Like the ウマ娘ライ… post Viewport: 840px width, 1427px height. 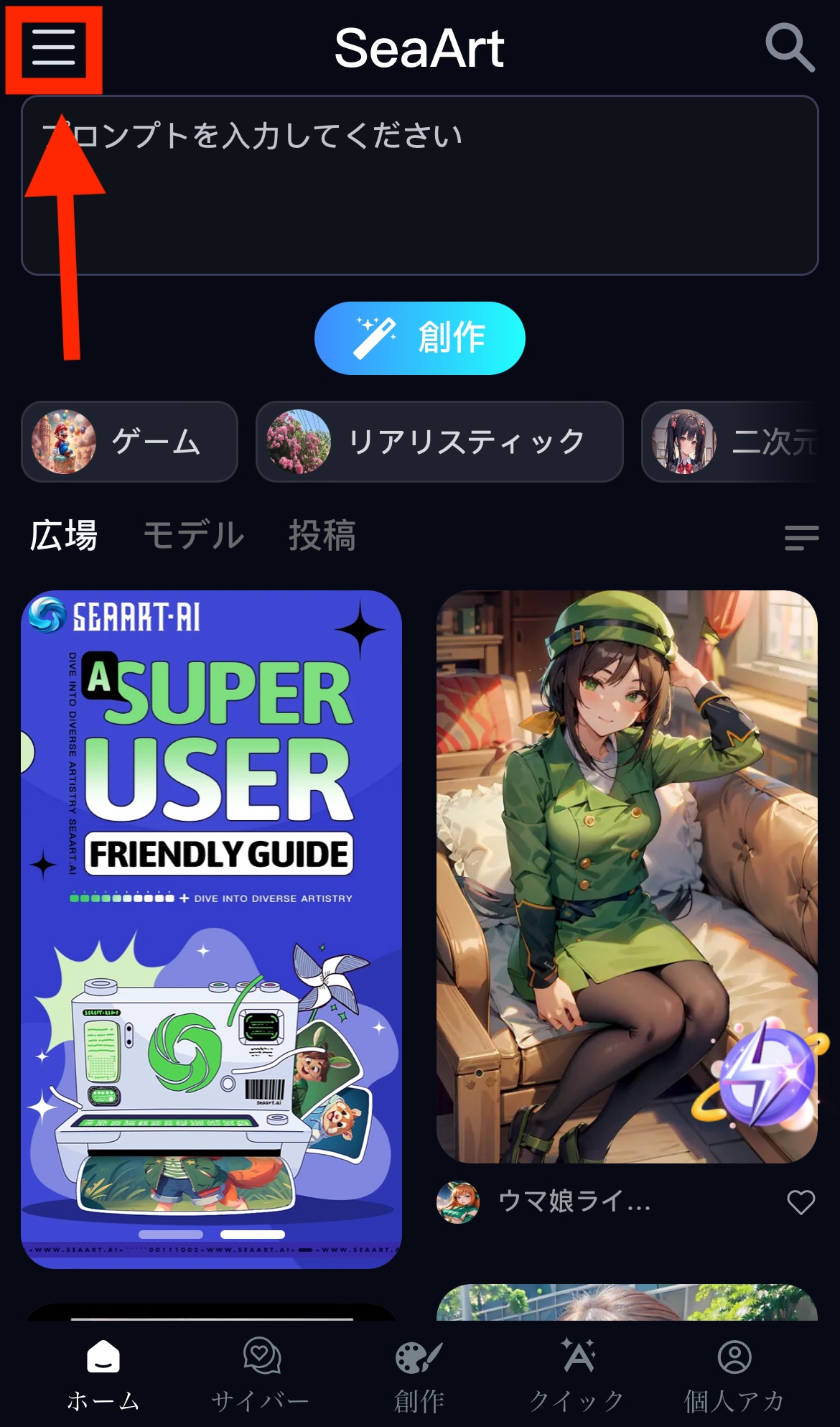(801, 1201)
